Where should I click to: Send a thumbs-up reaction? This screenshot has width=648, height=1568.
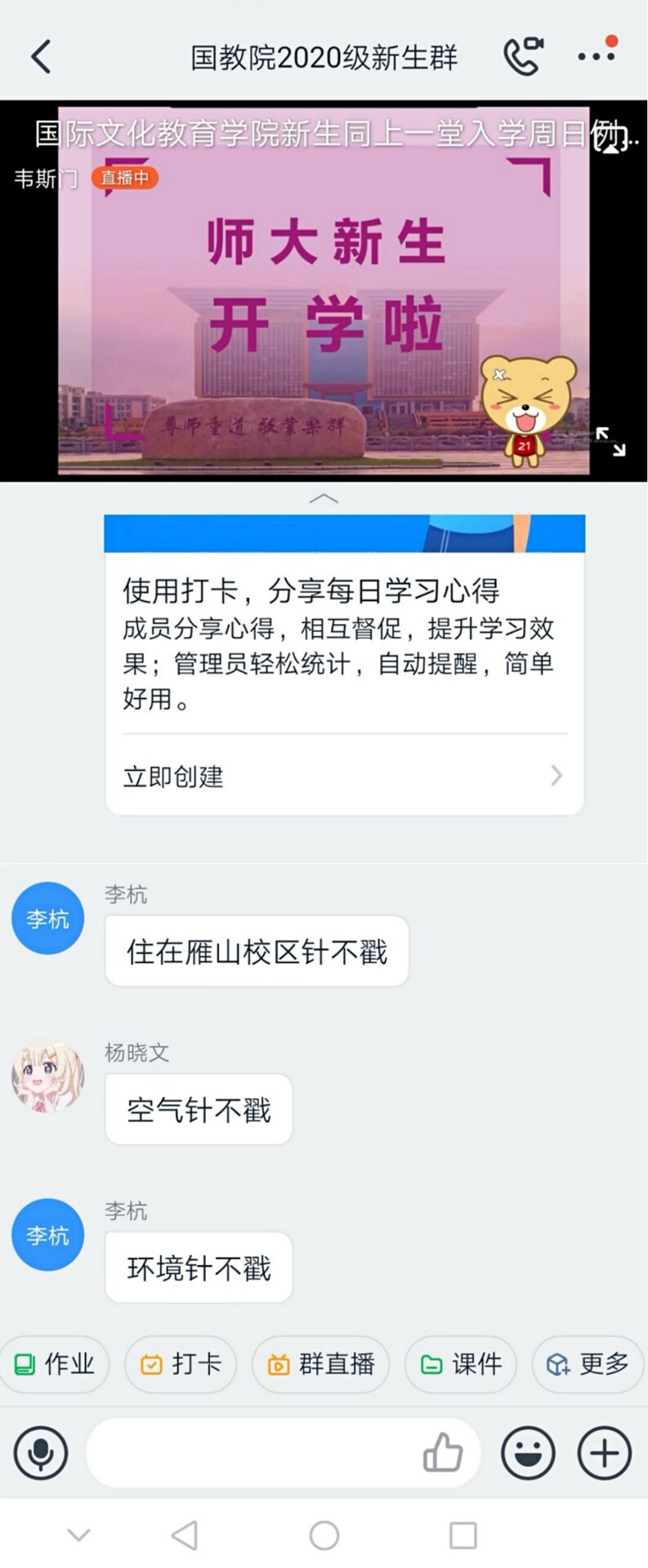(x=443, y=1453)
